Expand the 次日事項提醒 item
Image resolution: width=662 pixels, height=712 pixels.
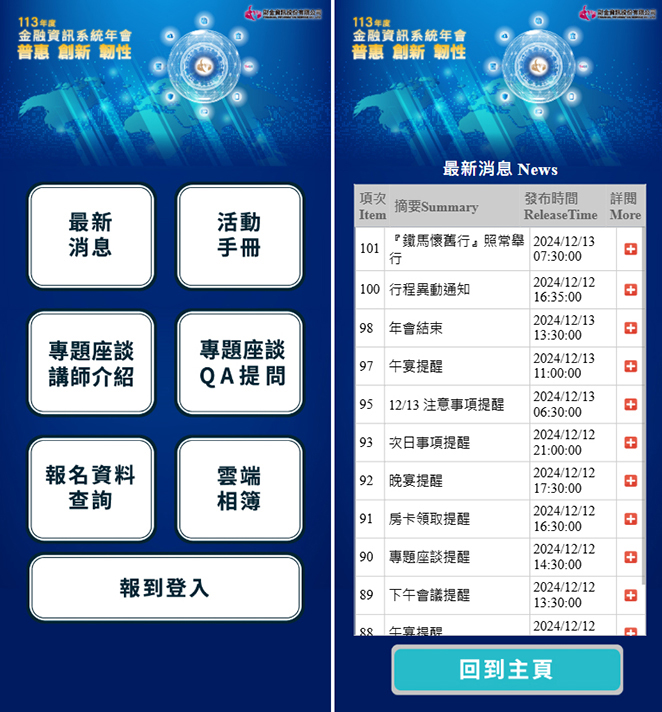(630, 442)
